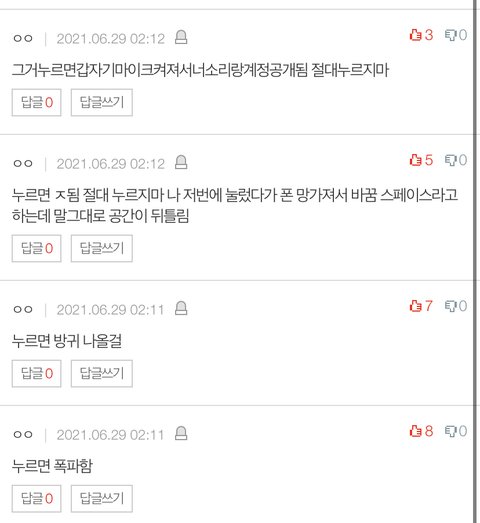Open replies under the 절대누르지마 mic comment
This screenshot has width=480, height=523.
[36, 102]
